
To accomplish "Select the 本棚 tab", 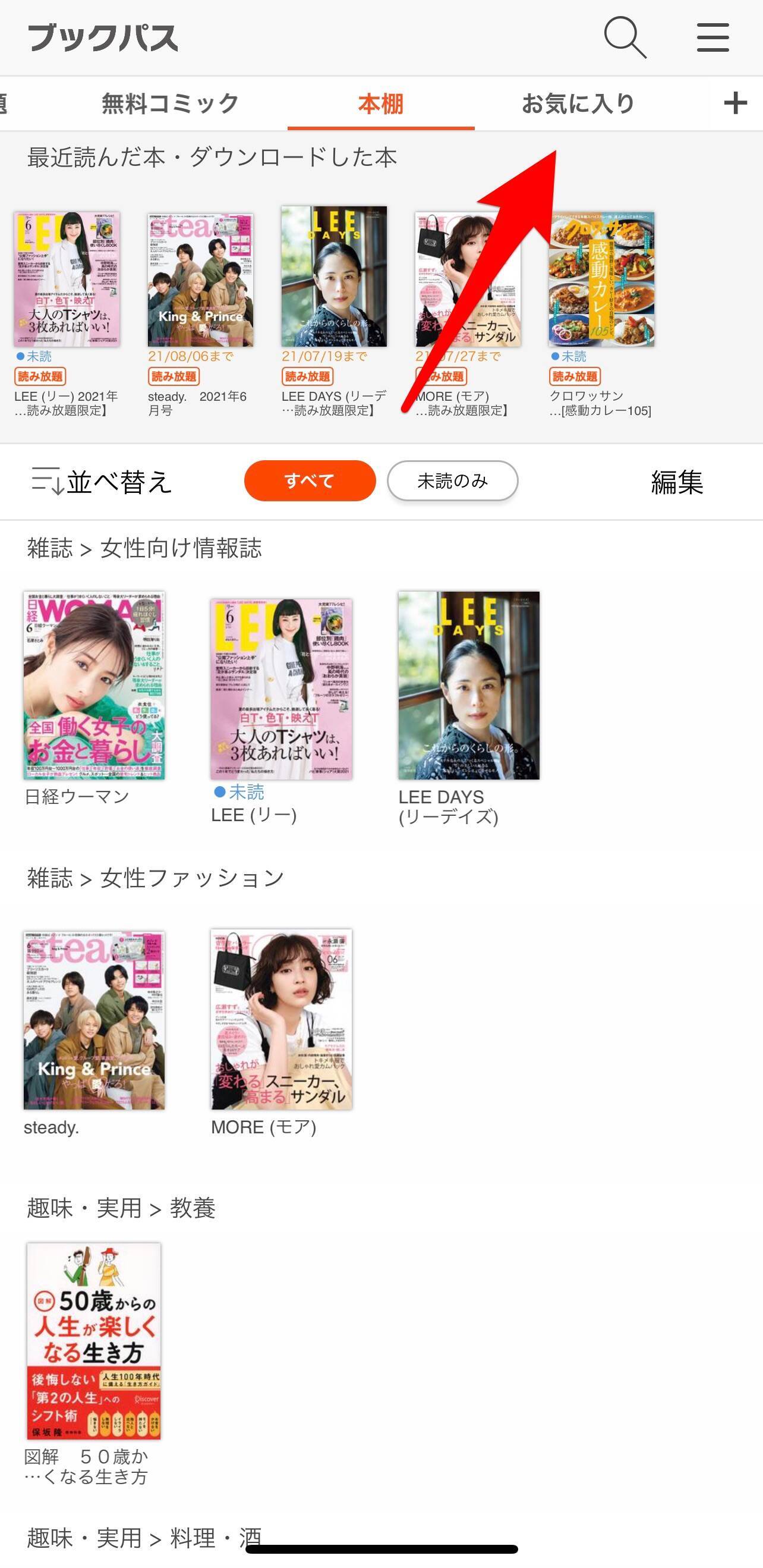I will (380, 103).
